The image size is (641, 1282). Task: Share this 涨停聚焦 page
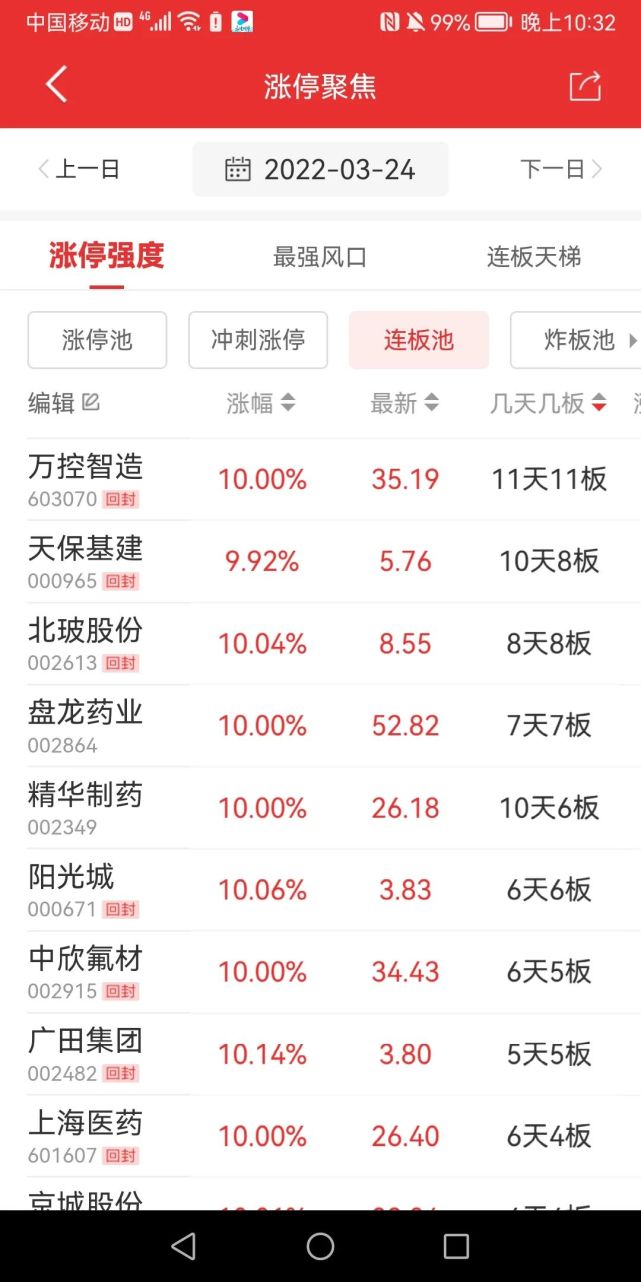[x=585, y=86]
